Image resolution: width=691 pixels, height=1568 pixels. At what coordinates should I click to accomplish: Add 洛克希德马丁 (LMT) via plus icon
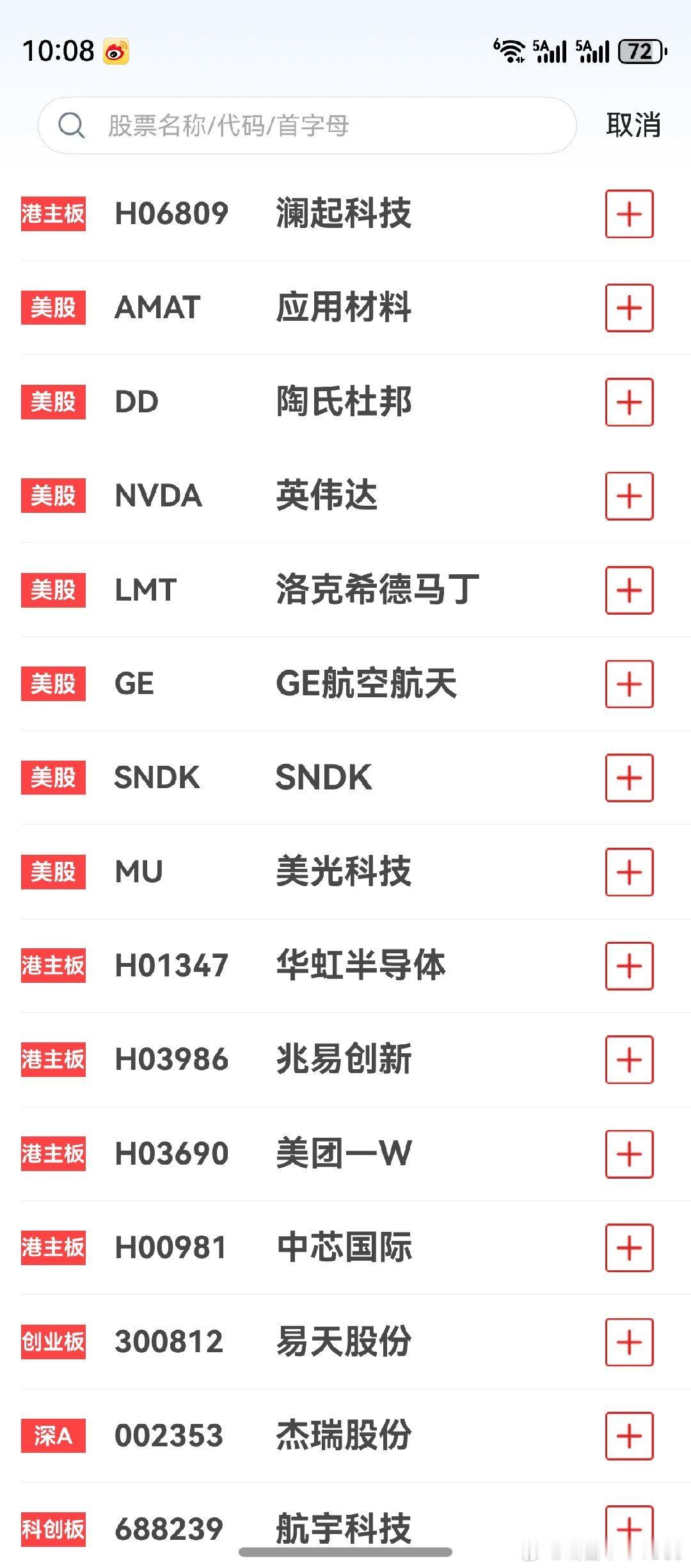pyautogui.click(x=629, y=590)
